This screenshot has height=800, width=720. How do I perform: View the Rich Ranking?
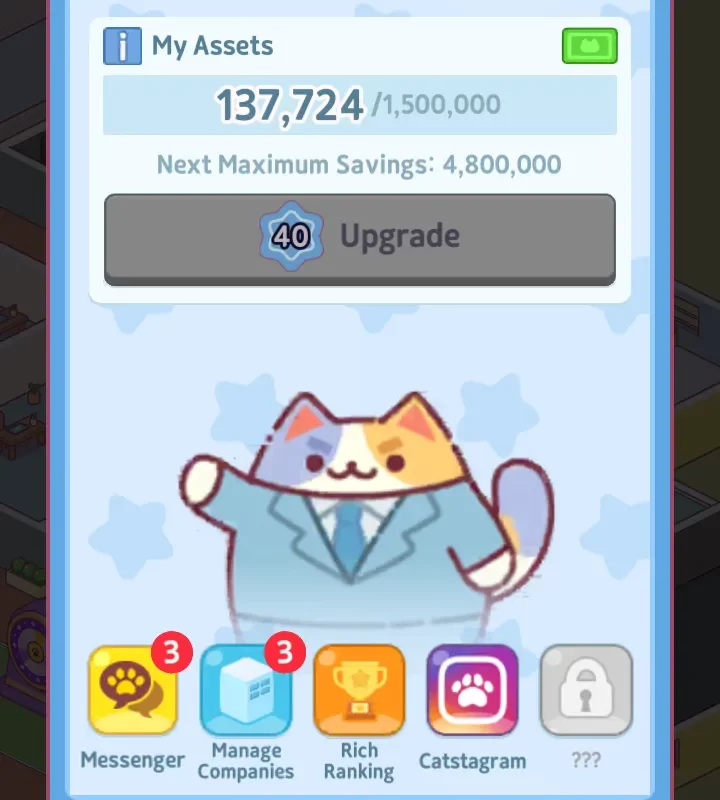[x=359, y=691]
